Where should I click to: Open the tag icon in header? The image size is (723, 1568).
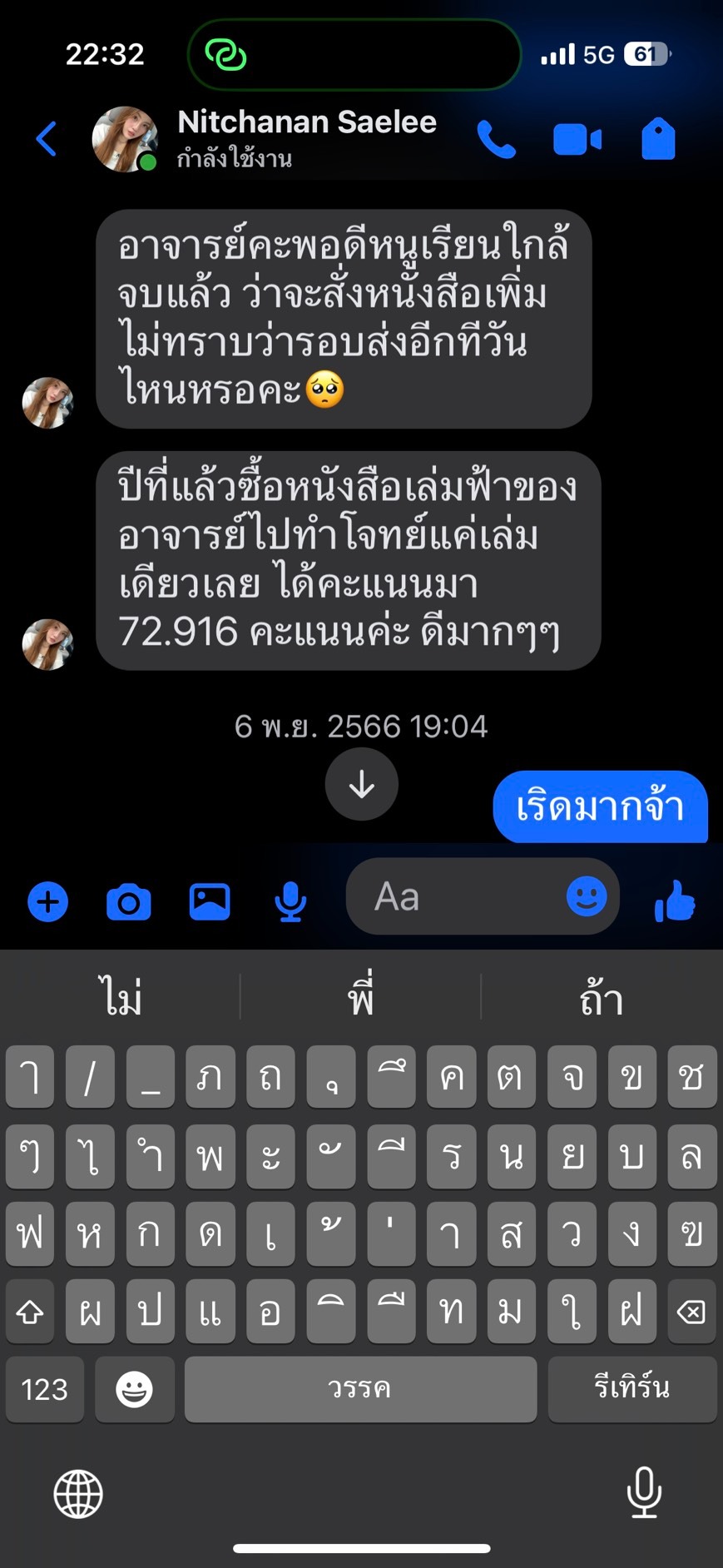coord(658,139)
